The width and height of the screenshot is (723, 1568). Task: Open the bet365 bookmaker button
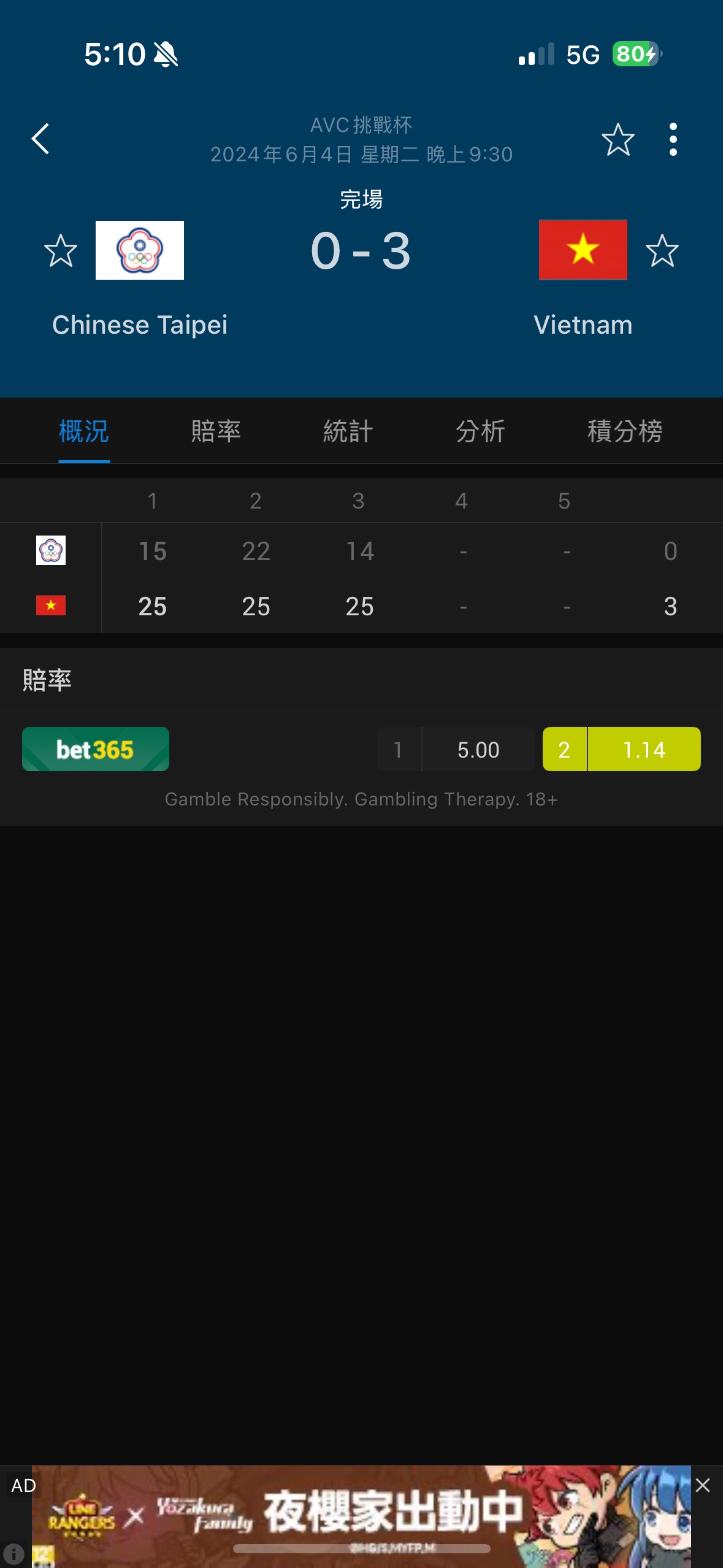point(96,749)
